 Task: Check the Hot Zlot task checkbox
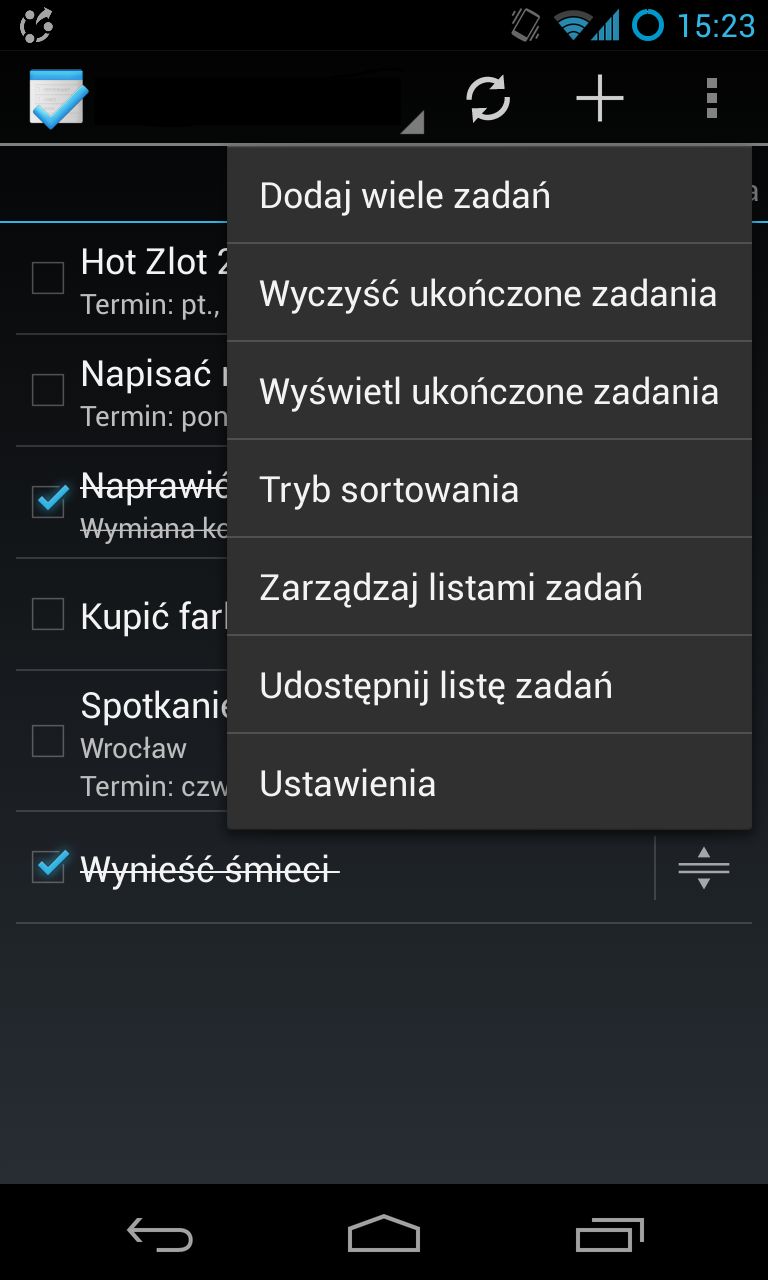pyautogui.click(x=48, y=277)
